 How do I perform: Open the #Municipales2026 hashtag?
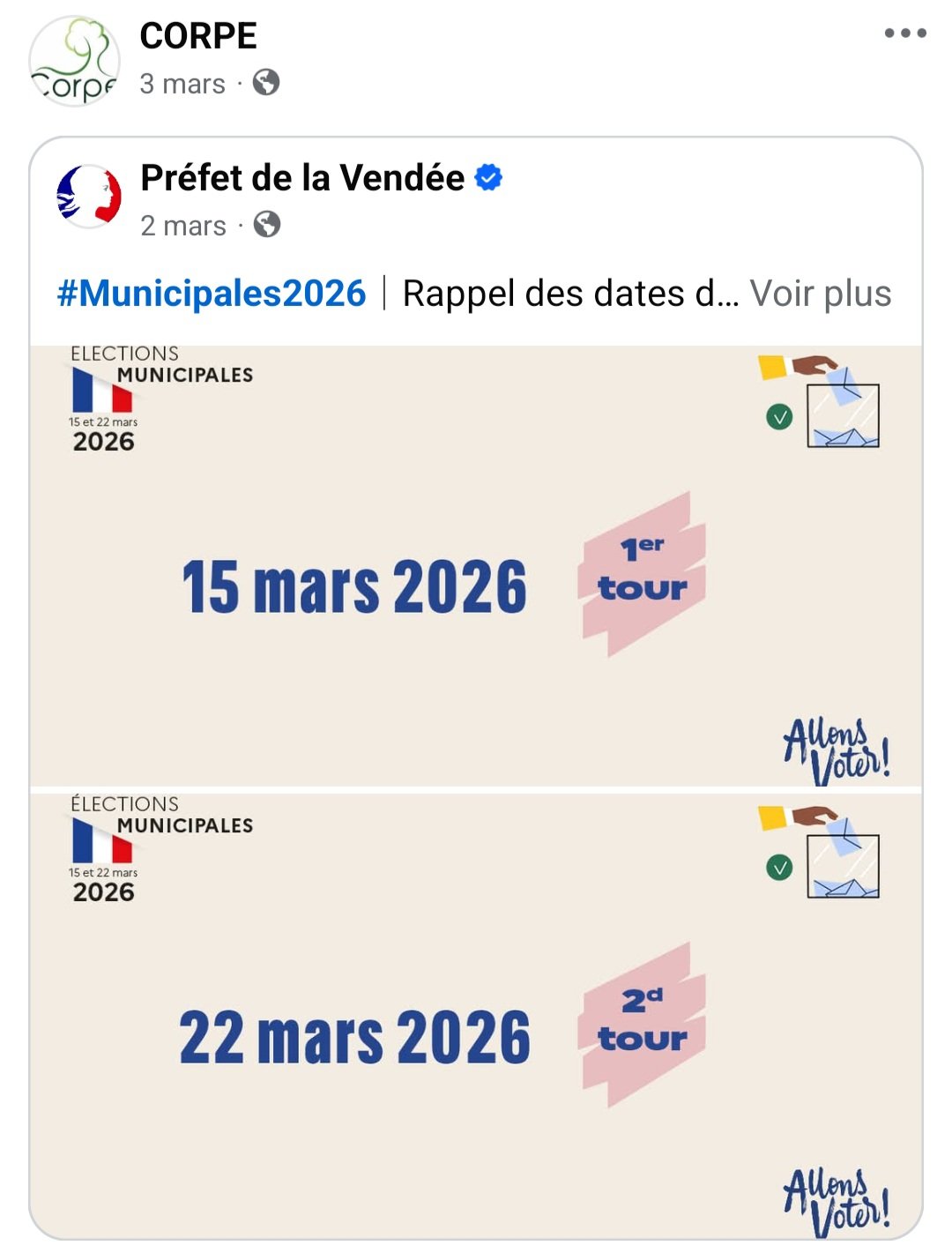pos(212,294)
